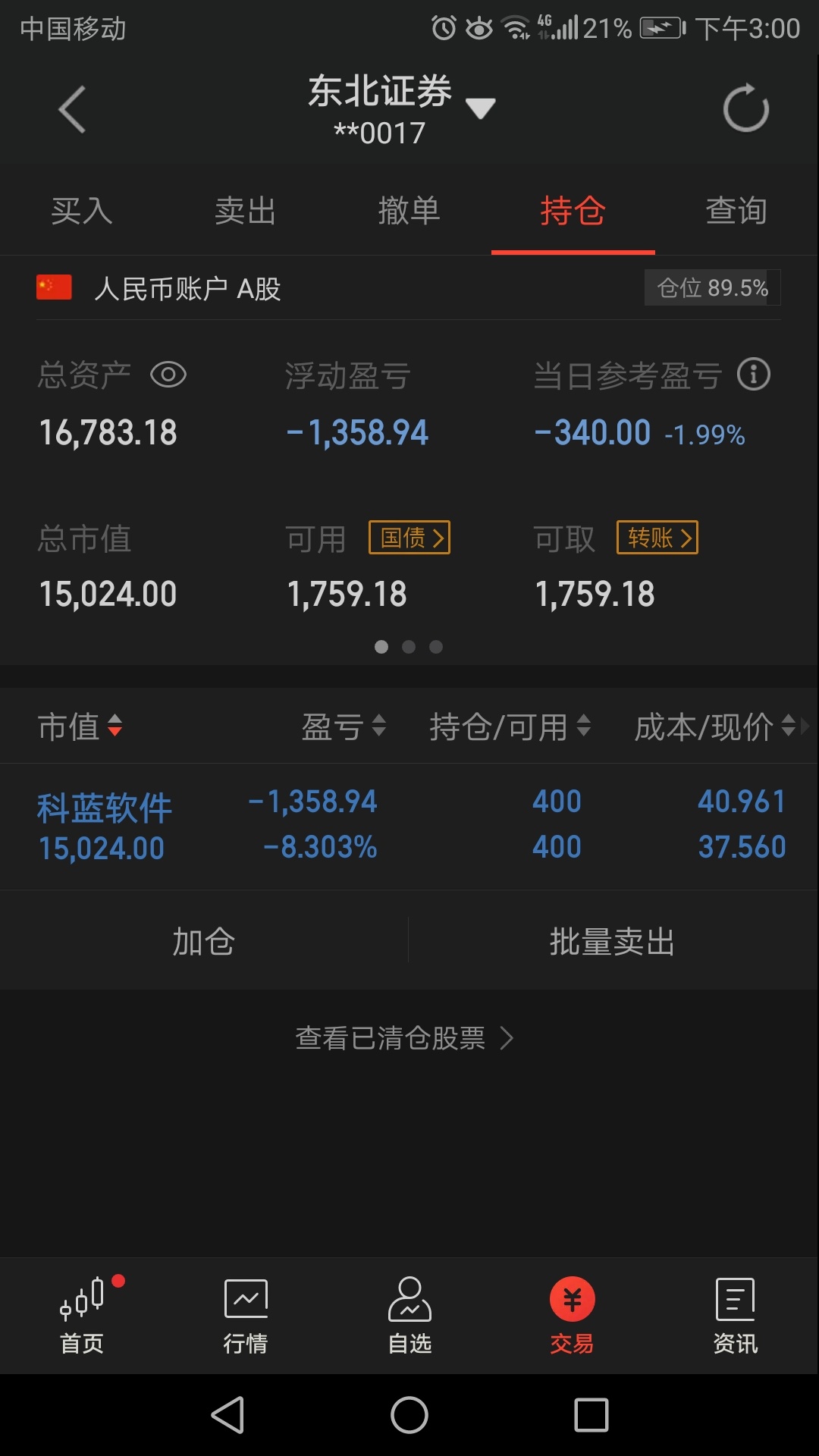The height and width of the screenshot is (1456, 819).
Task: View 查看已清仓股票 link
Action: click(405, 1037)
